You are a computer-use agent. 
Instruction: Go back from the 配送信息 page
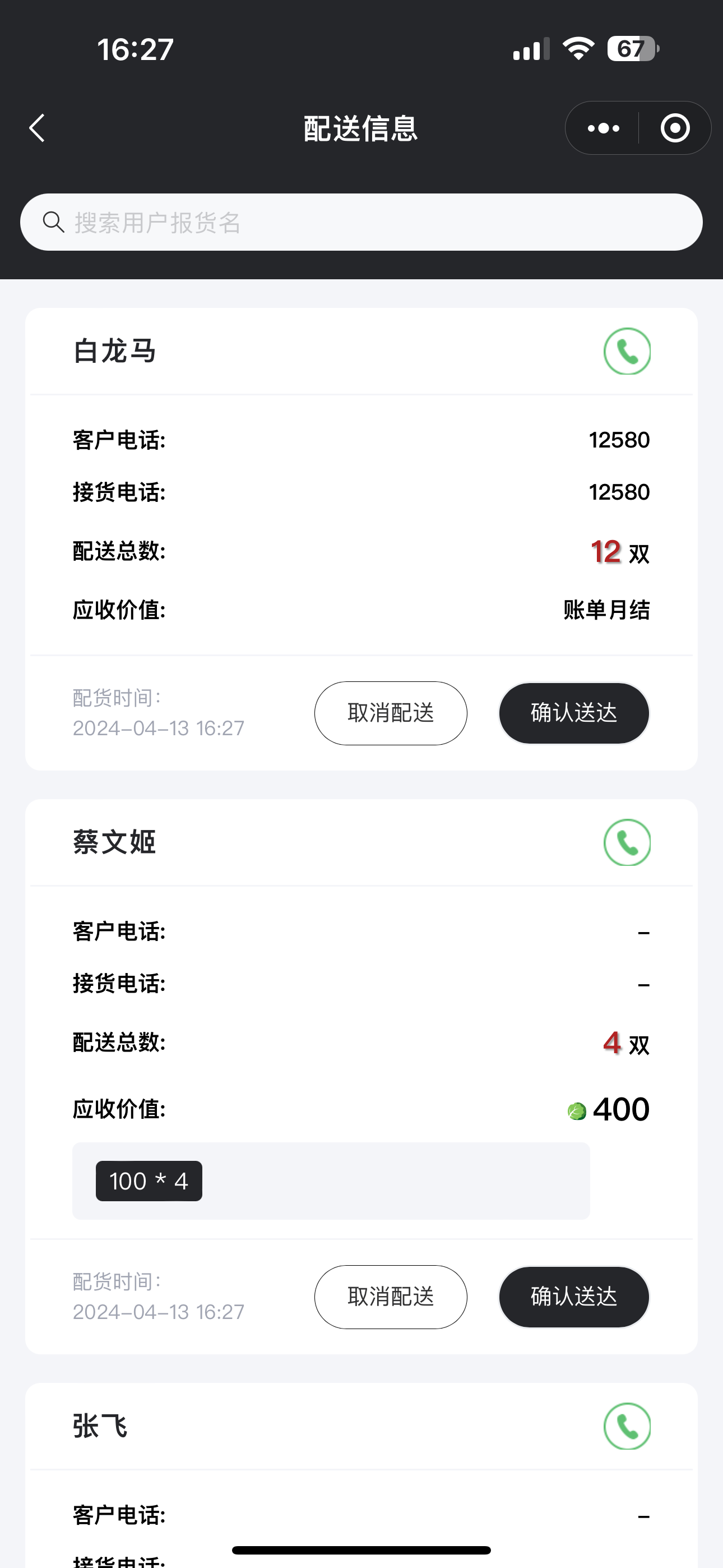pyautogui.click(x=38, y=128)
